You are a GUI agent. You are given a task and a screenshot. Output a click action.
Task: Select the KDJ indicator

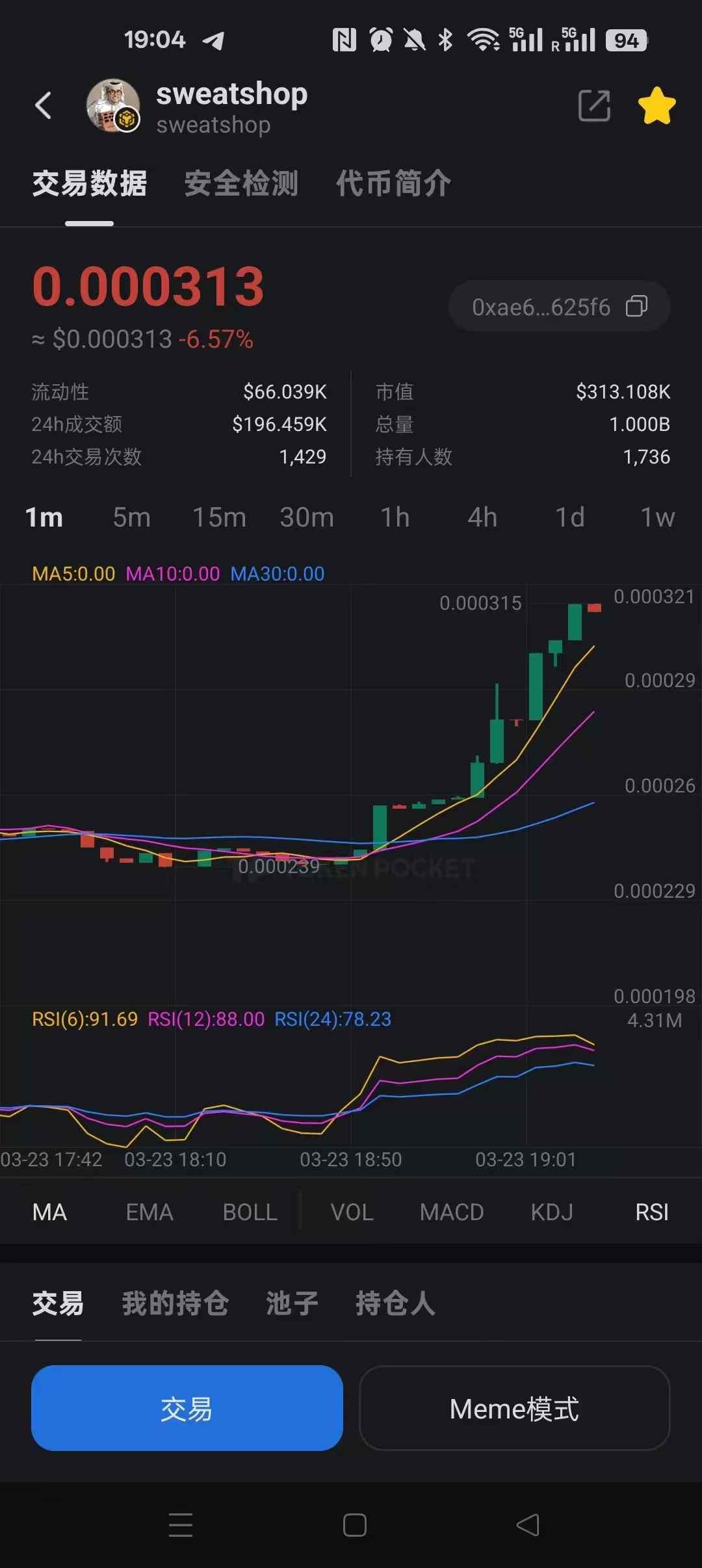tap(552, 1212)
